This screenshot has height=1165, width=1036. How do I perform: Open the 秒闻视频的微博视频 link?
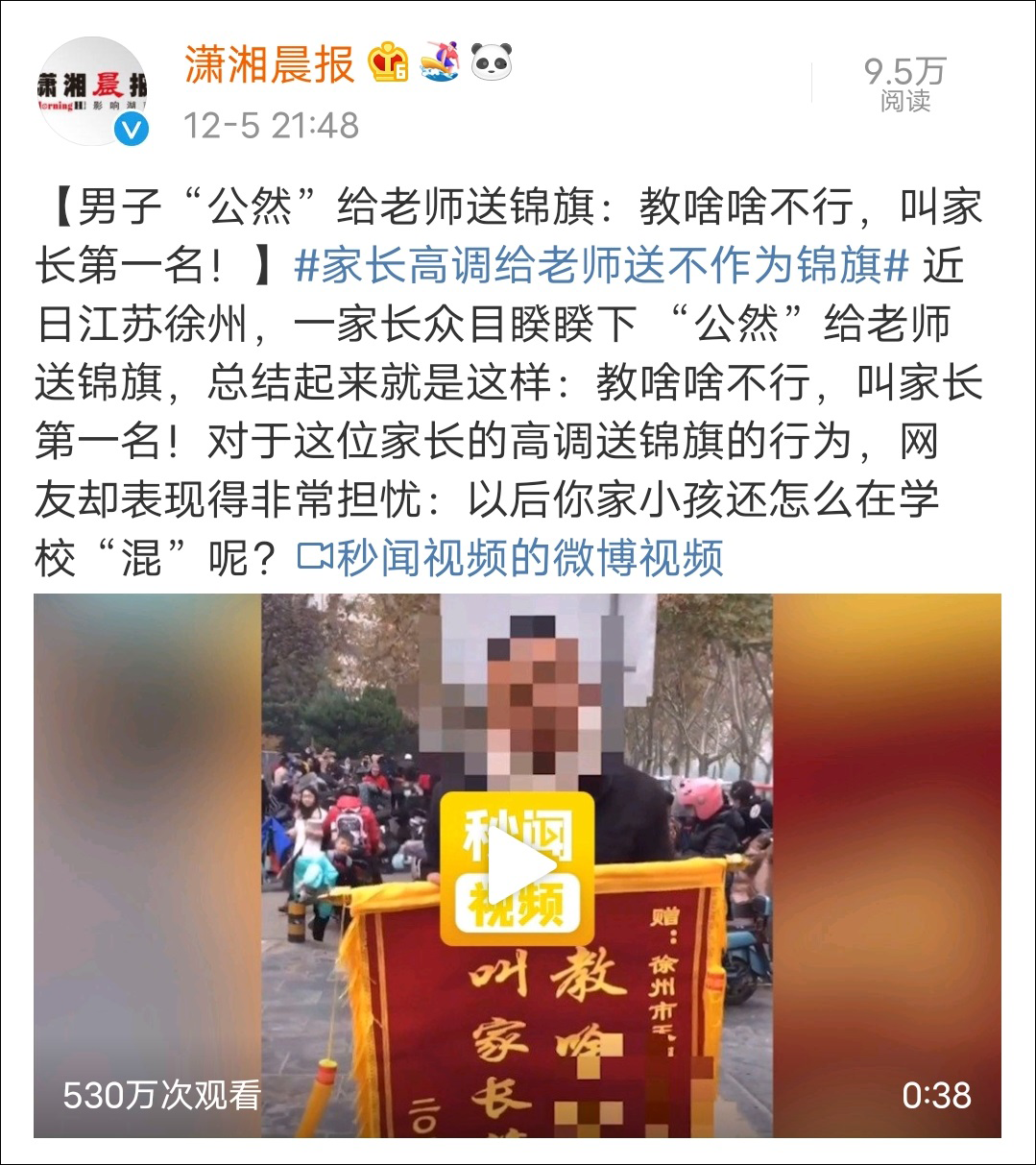click(x=511, y=559)
